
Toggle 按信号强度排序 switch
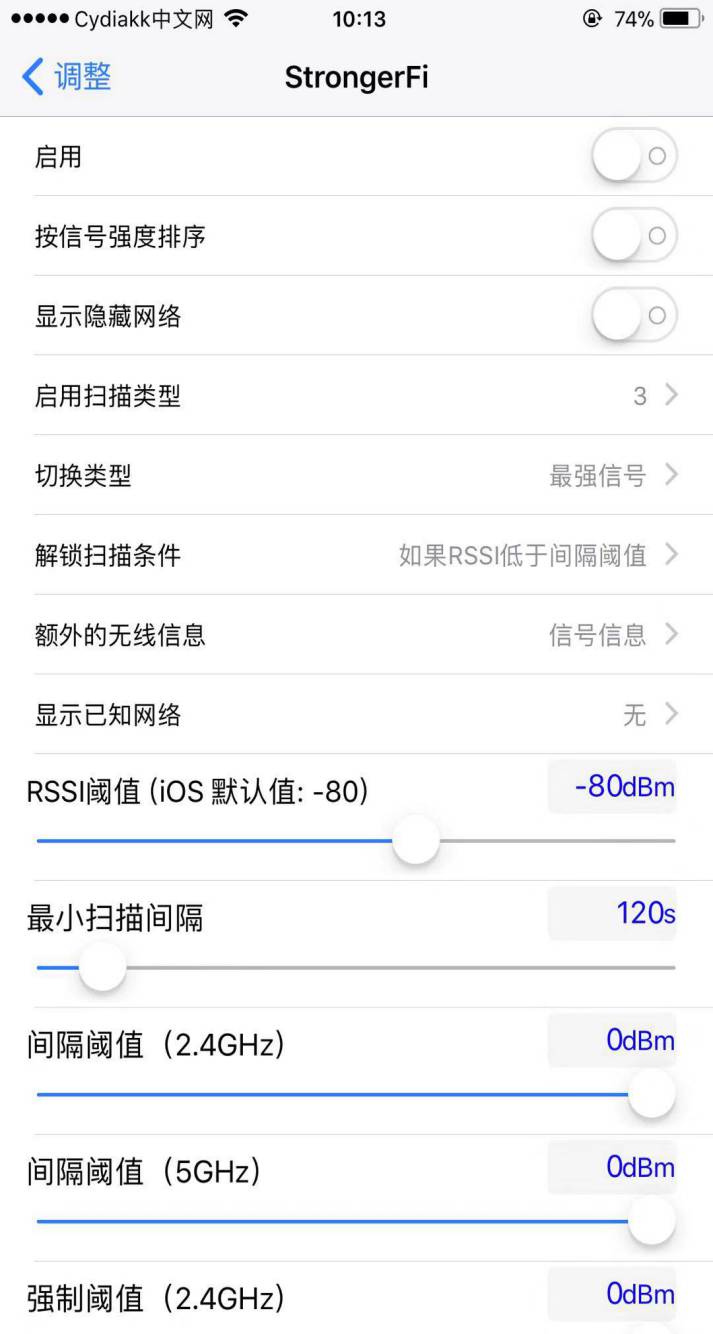(634, 236)
